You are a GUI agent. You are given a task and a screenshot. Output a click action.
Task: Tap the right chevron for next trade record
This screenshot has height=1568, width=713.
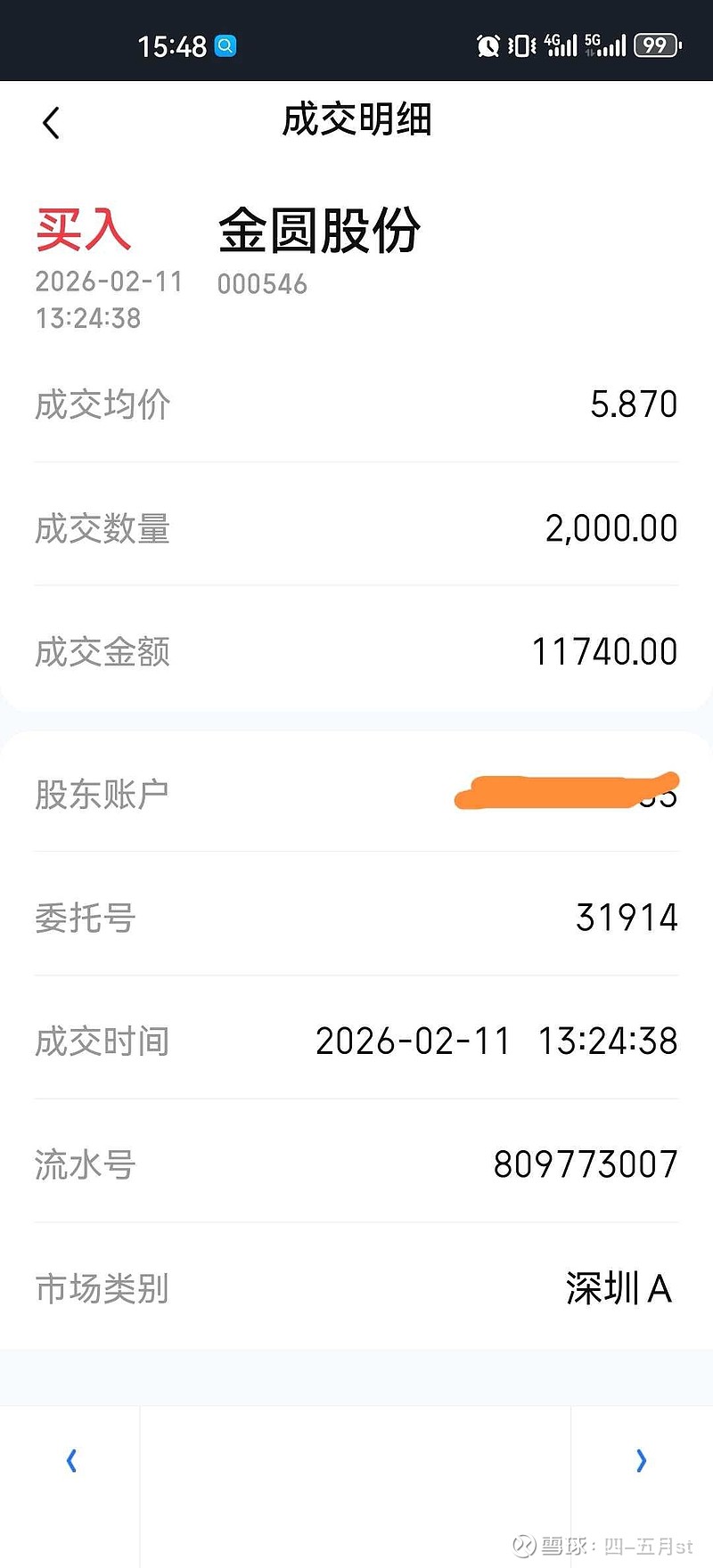point(641,1461)
